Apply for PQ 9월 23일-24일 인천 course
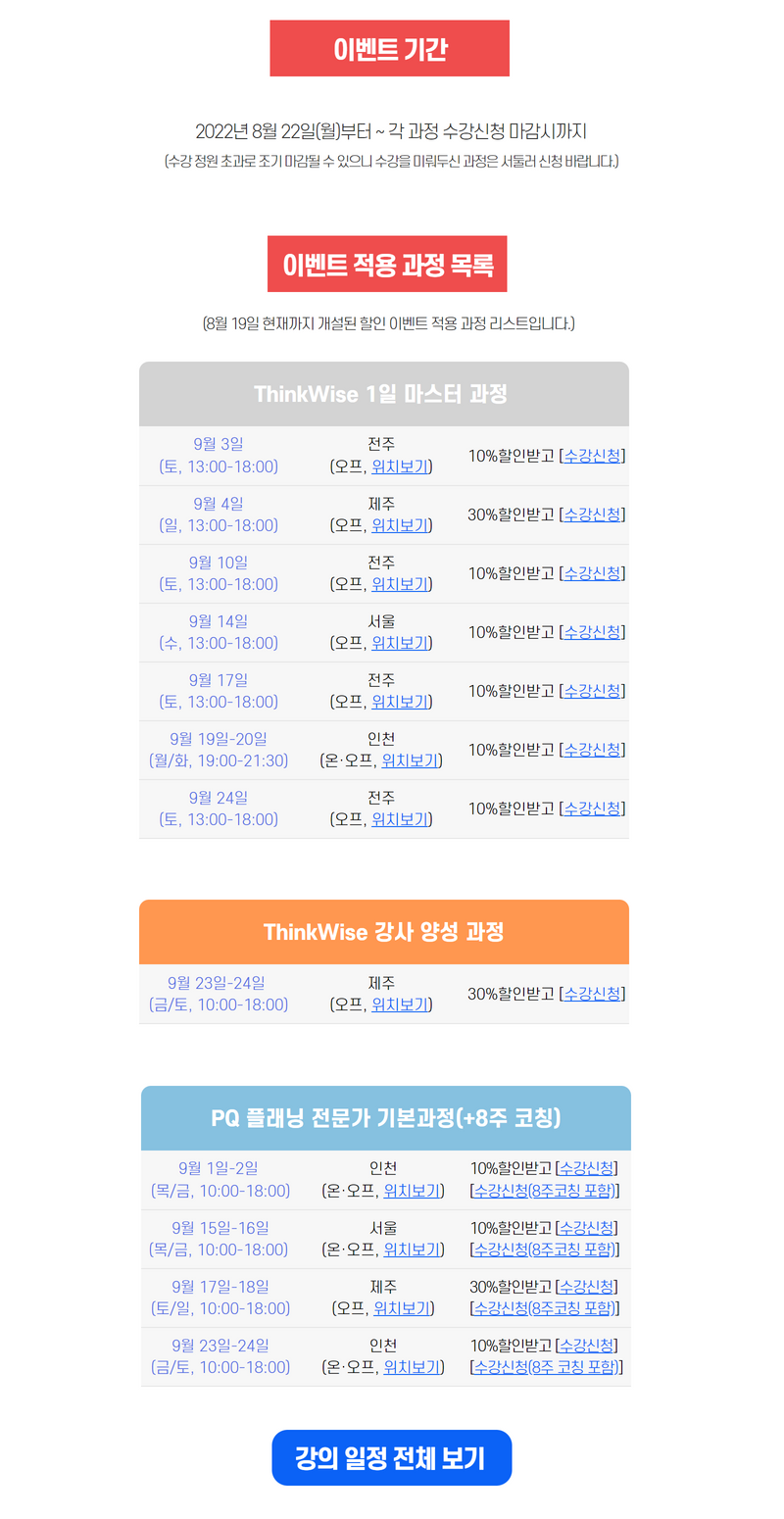Screen dimensions: 784x1519 [586, 1346]
